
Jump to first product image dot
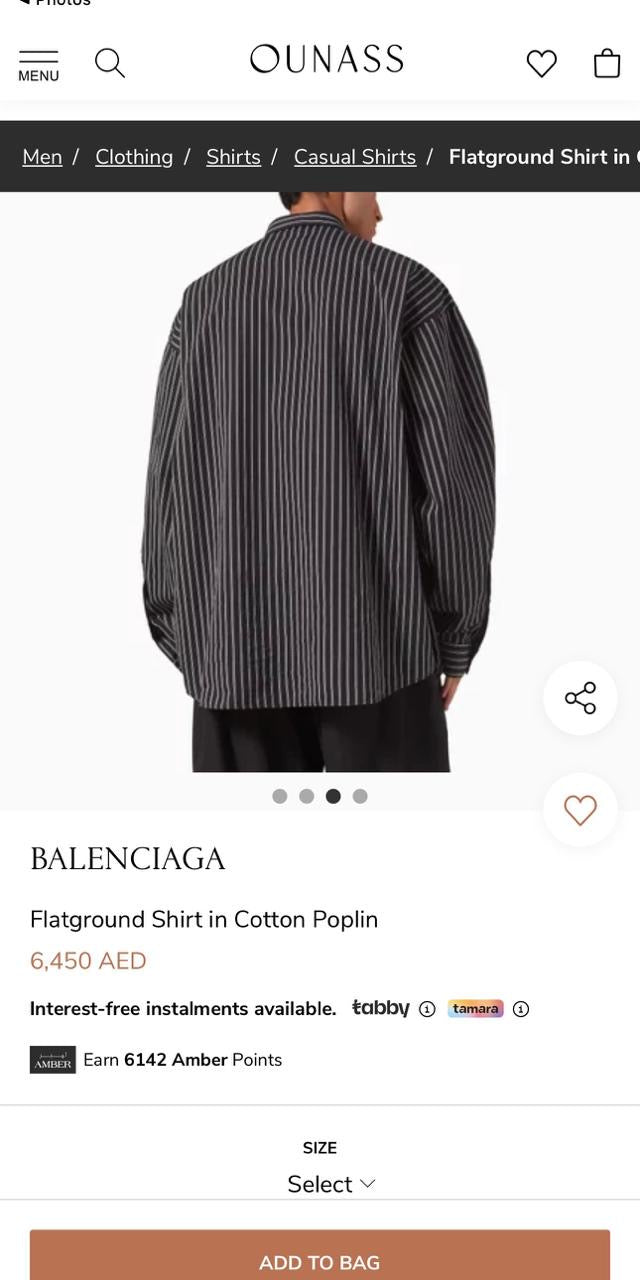coord(280,796)
